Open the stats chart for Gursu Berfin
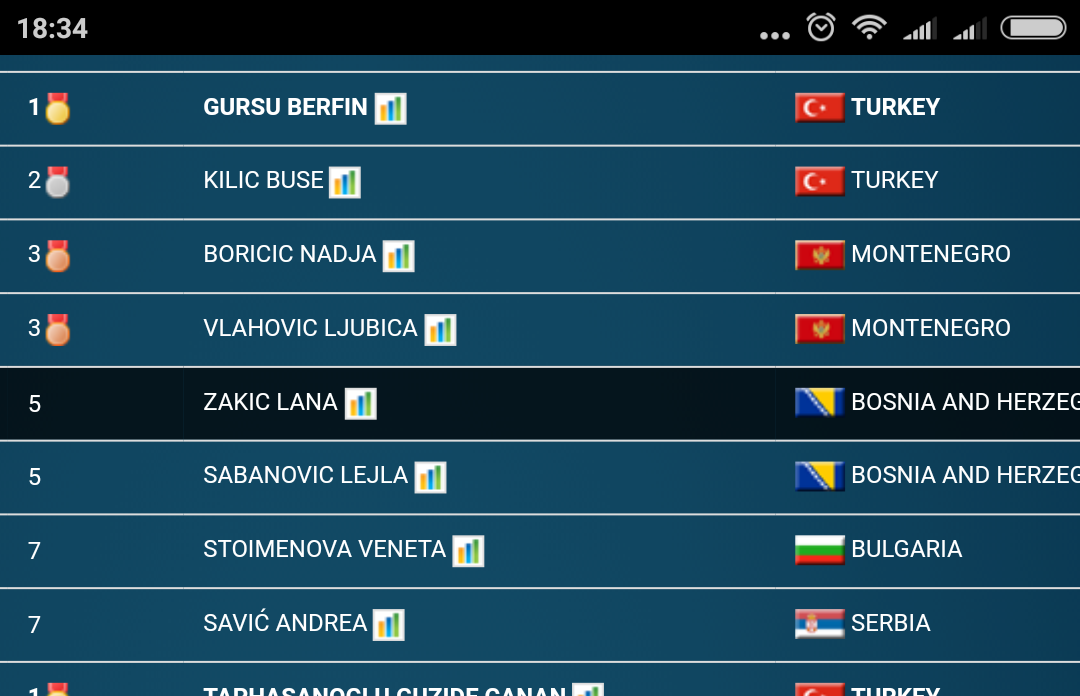The height and width of the screenshot is (696, 1080). pos(390,108)
